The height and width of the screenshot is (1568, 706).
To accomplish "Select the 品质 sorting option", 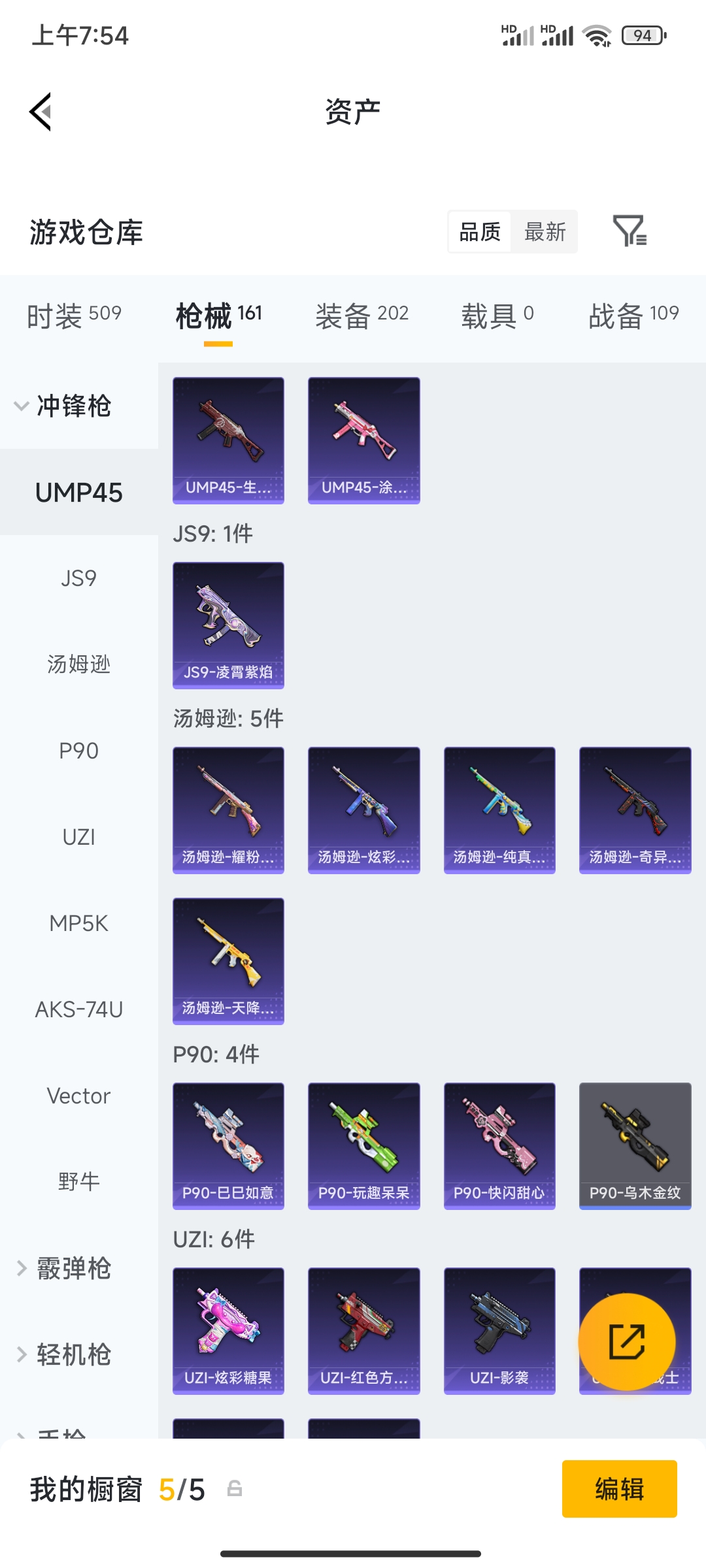I will pos(480,232).
